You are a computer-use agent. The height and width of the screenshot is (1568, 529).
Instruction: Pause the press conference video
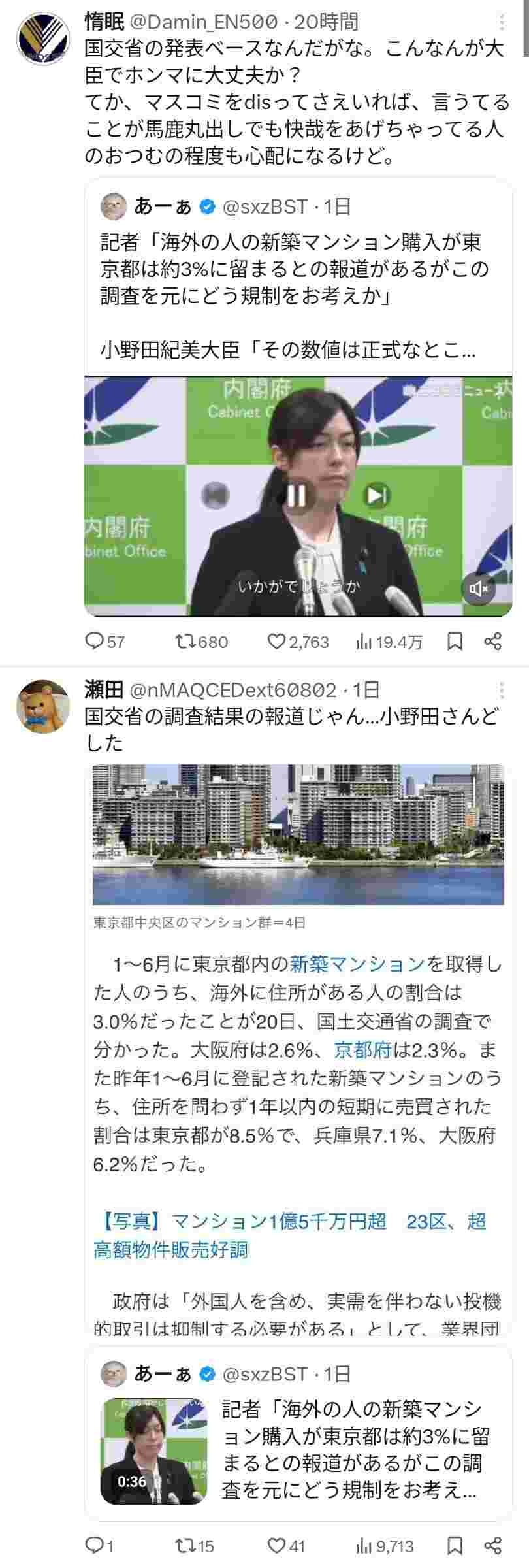(297, 495)
